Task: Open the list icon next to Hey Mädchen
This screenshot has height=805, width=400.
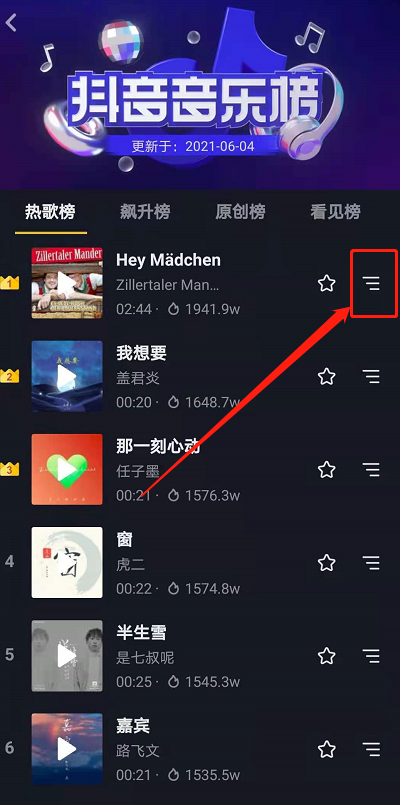Action: click(371, 283)
